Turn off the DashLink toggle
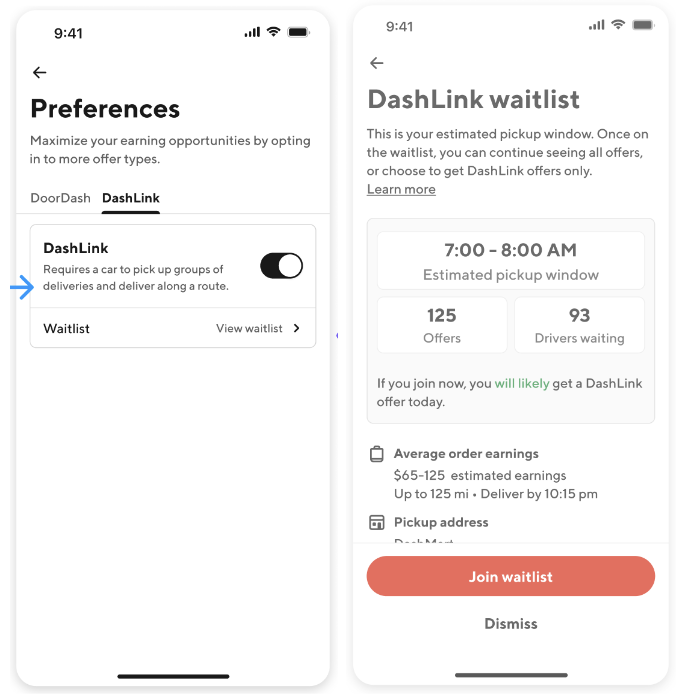This screenshot has width=680, height=698. pyautogui.click(x=281, y=265)
